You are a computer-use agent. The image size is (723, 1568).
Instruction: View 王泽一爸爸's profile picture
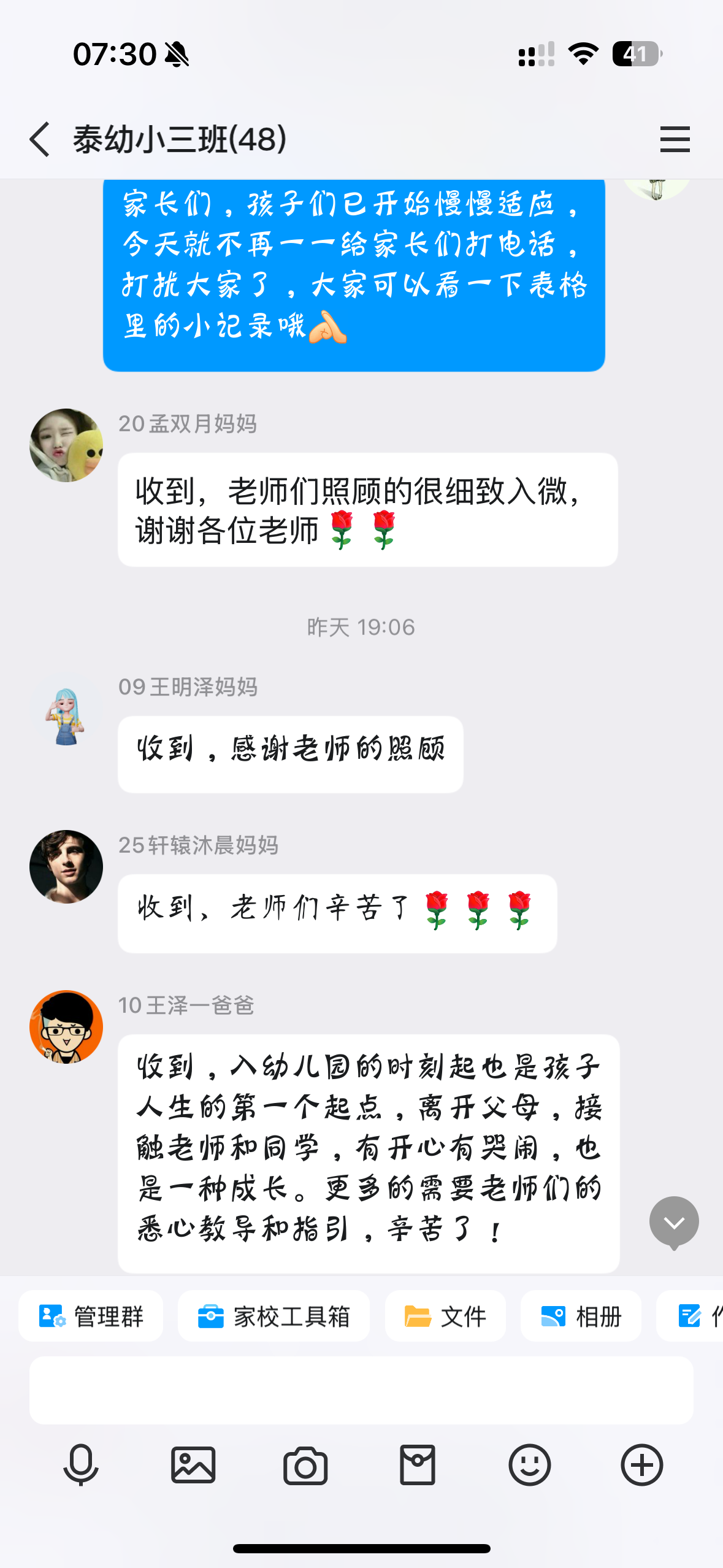tap(66, 1026)
